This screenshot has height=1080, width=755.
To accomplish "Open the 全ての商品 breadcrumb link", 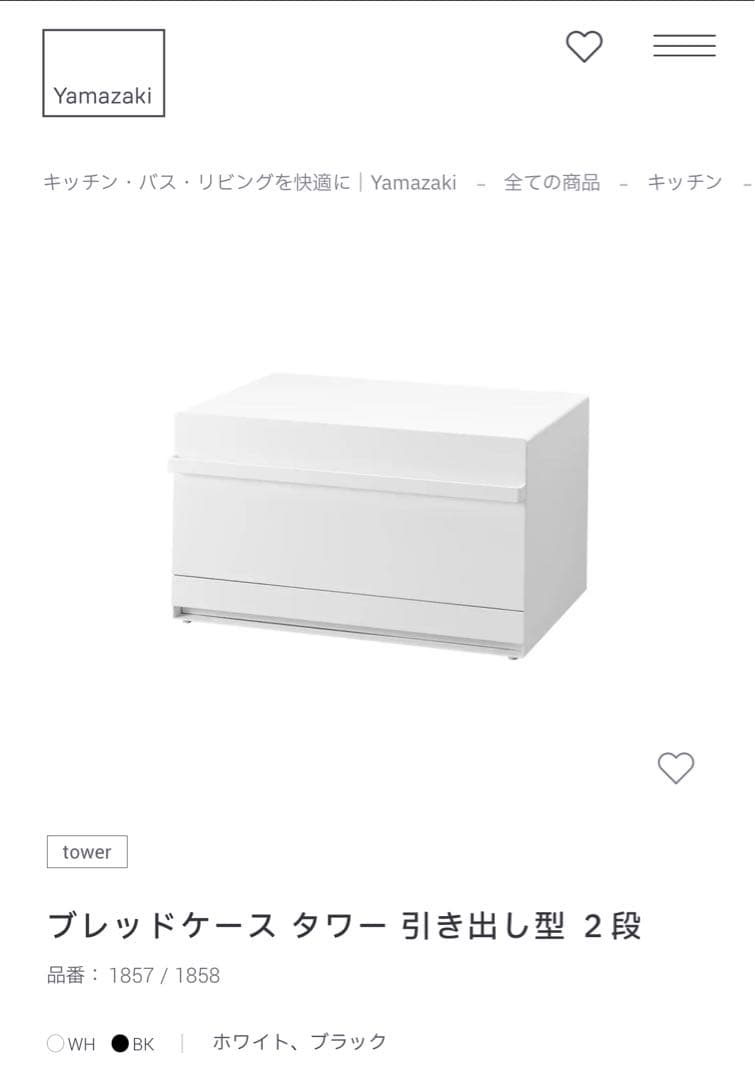I will pyautogui.click(x=552, y=182).
